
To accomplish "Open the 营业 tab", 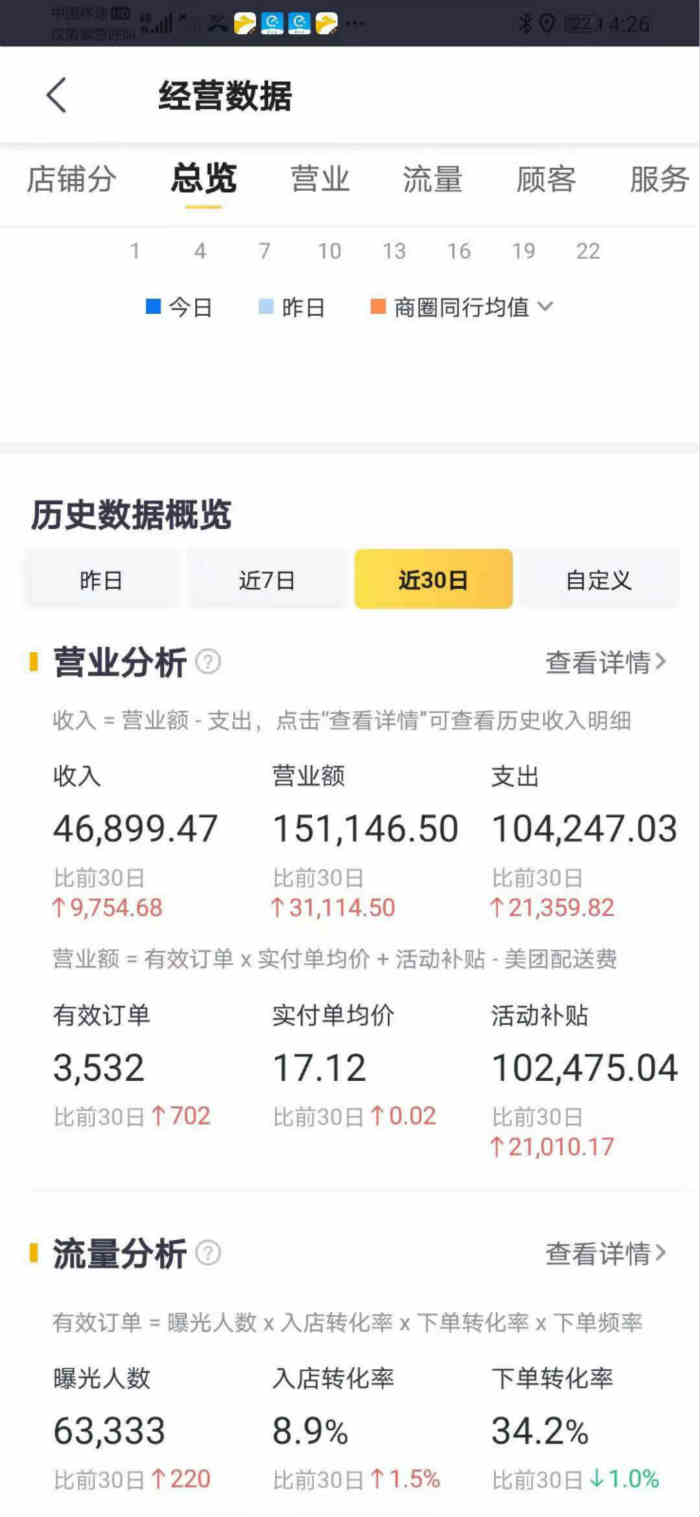I will (x=320, y=179).
